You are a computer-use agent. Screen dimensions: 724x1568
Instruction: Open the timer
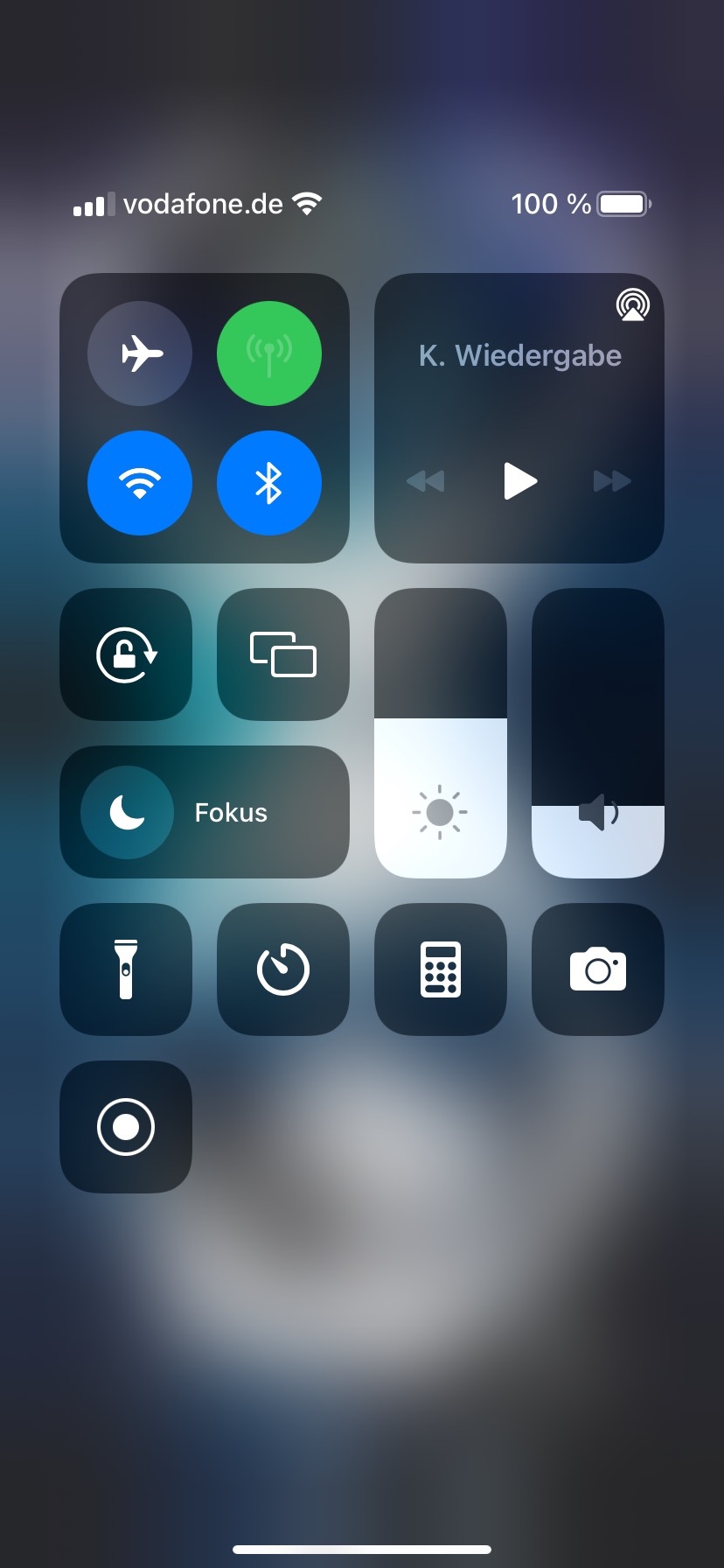coord(283,969)
